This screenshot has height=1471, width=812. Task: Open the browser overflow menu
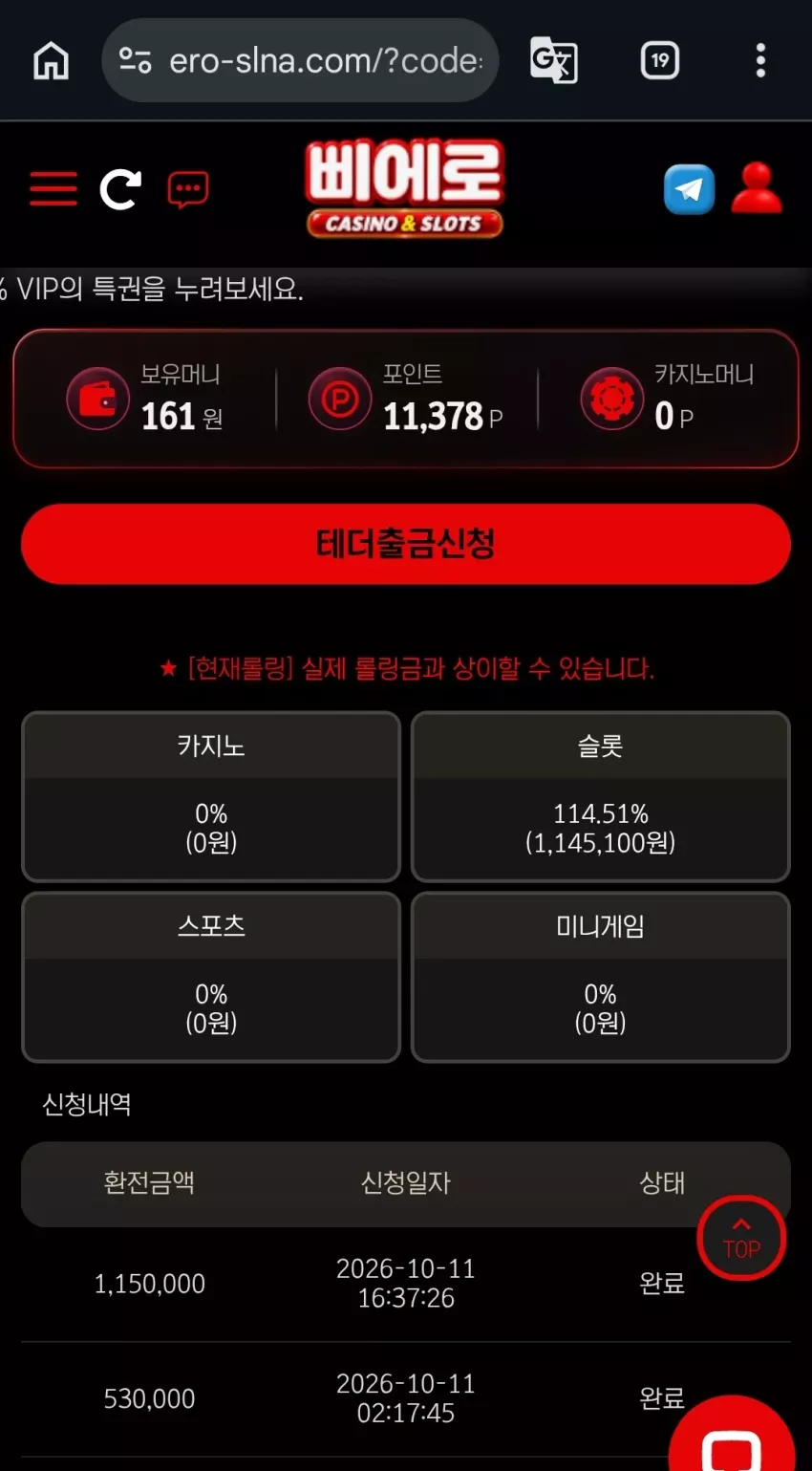760,60
